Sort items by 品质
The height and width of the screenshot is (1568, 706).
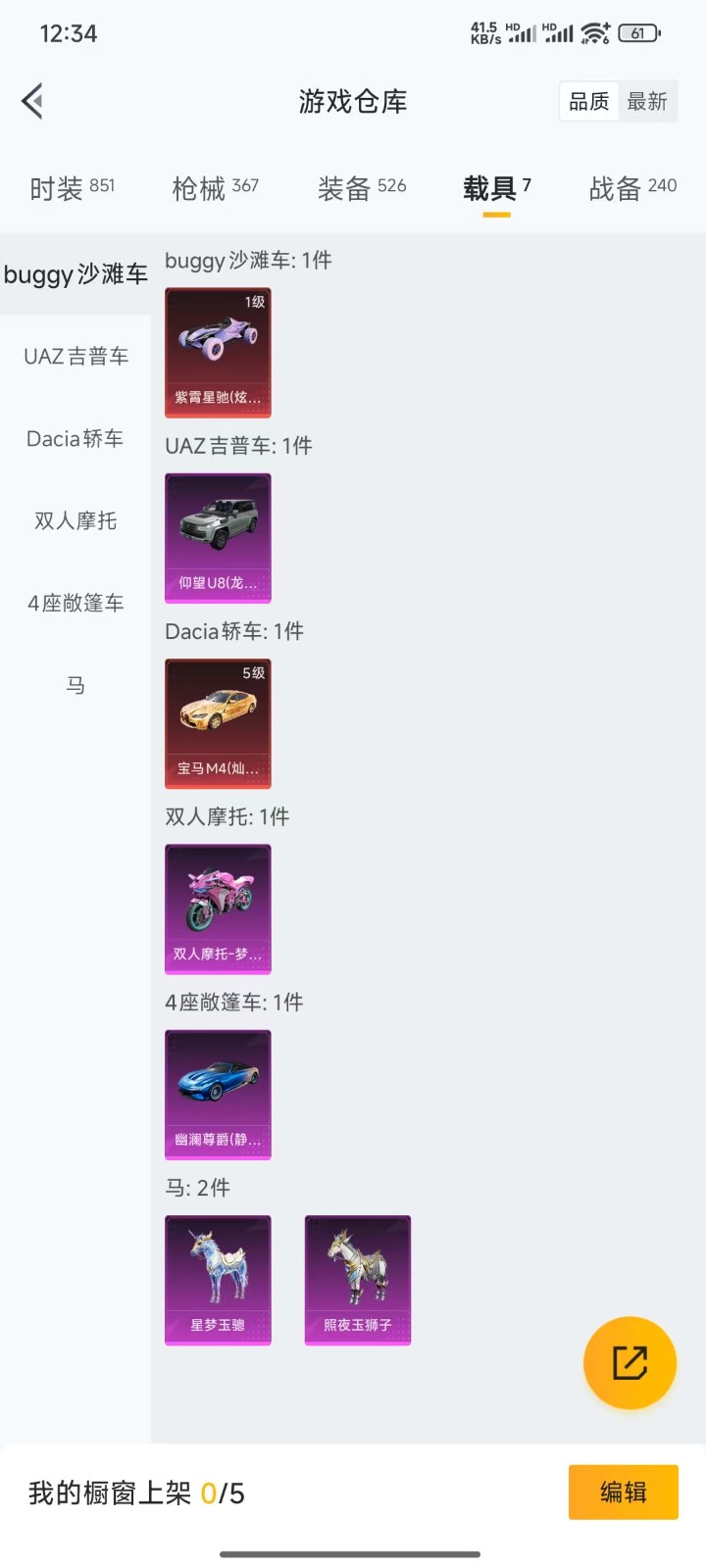[589, 102]
